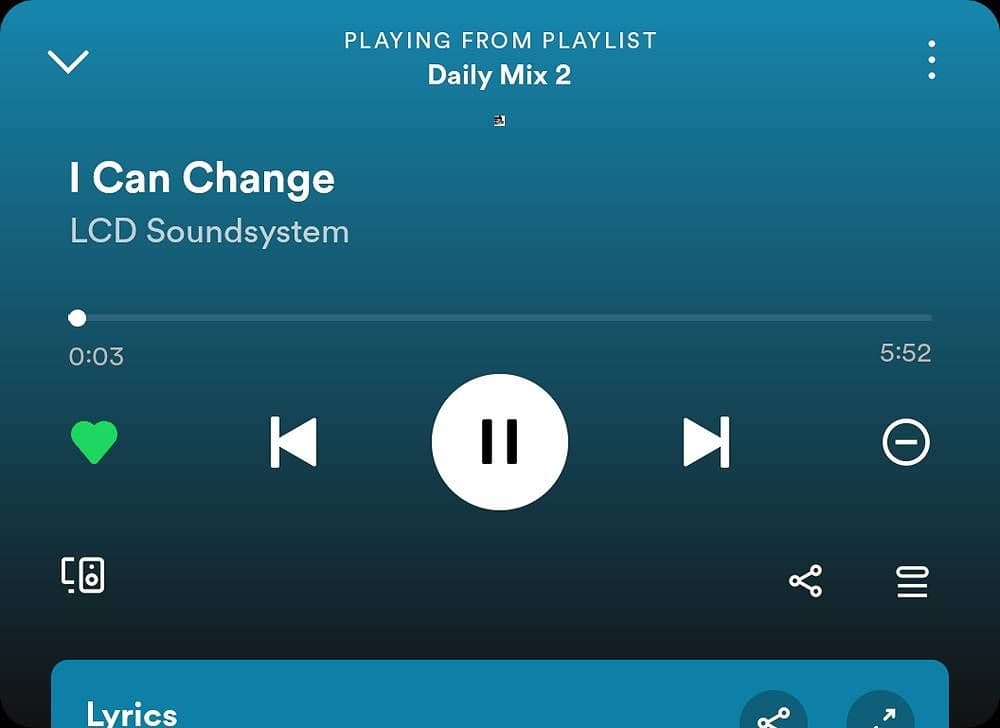
Task: Hide this song with the minus circle
Action: 906,442
